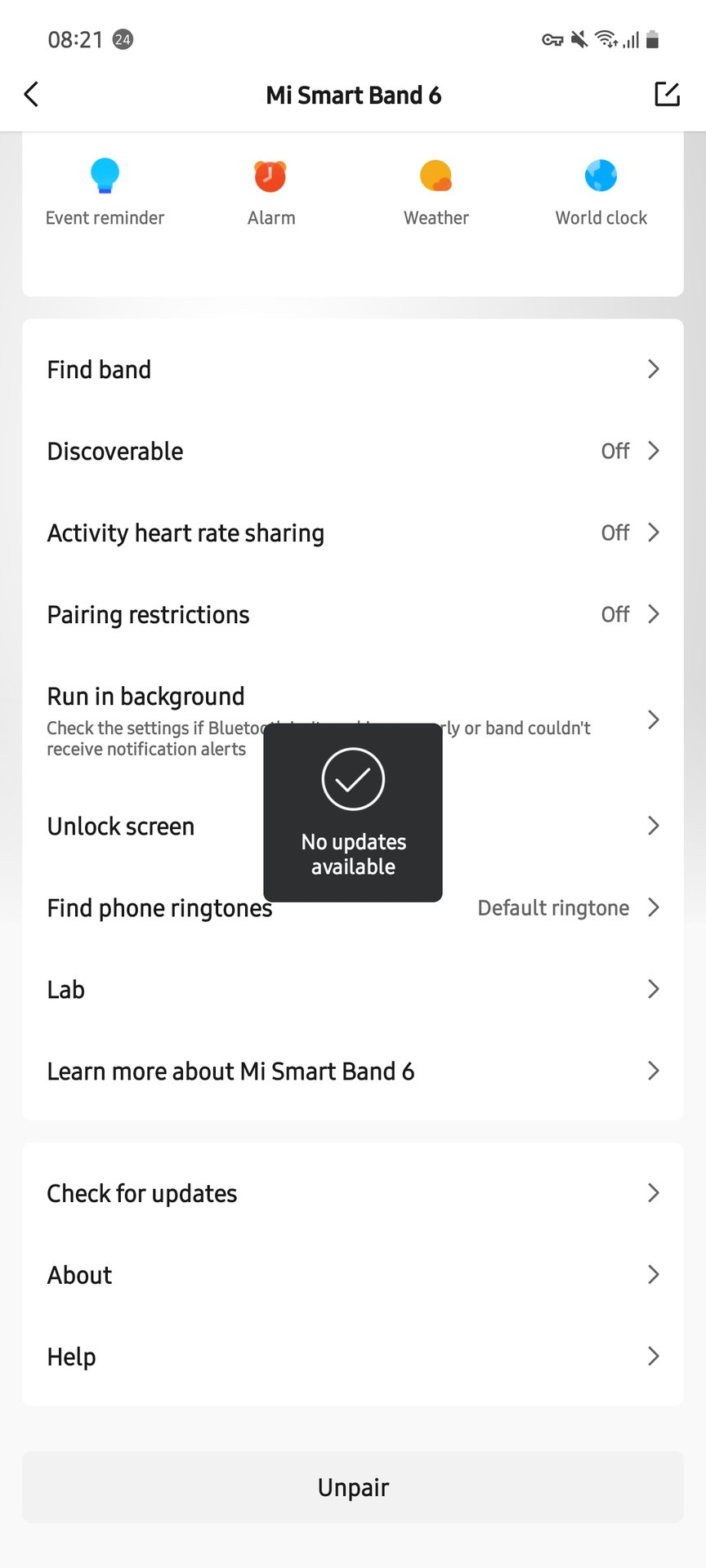Screen dimensions: 706x1568
Task: Learn more about Mi Smart Band 6
Action: click(x=353, y=1071)
